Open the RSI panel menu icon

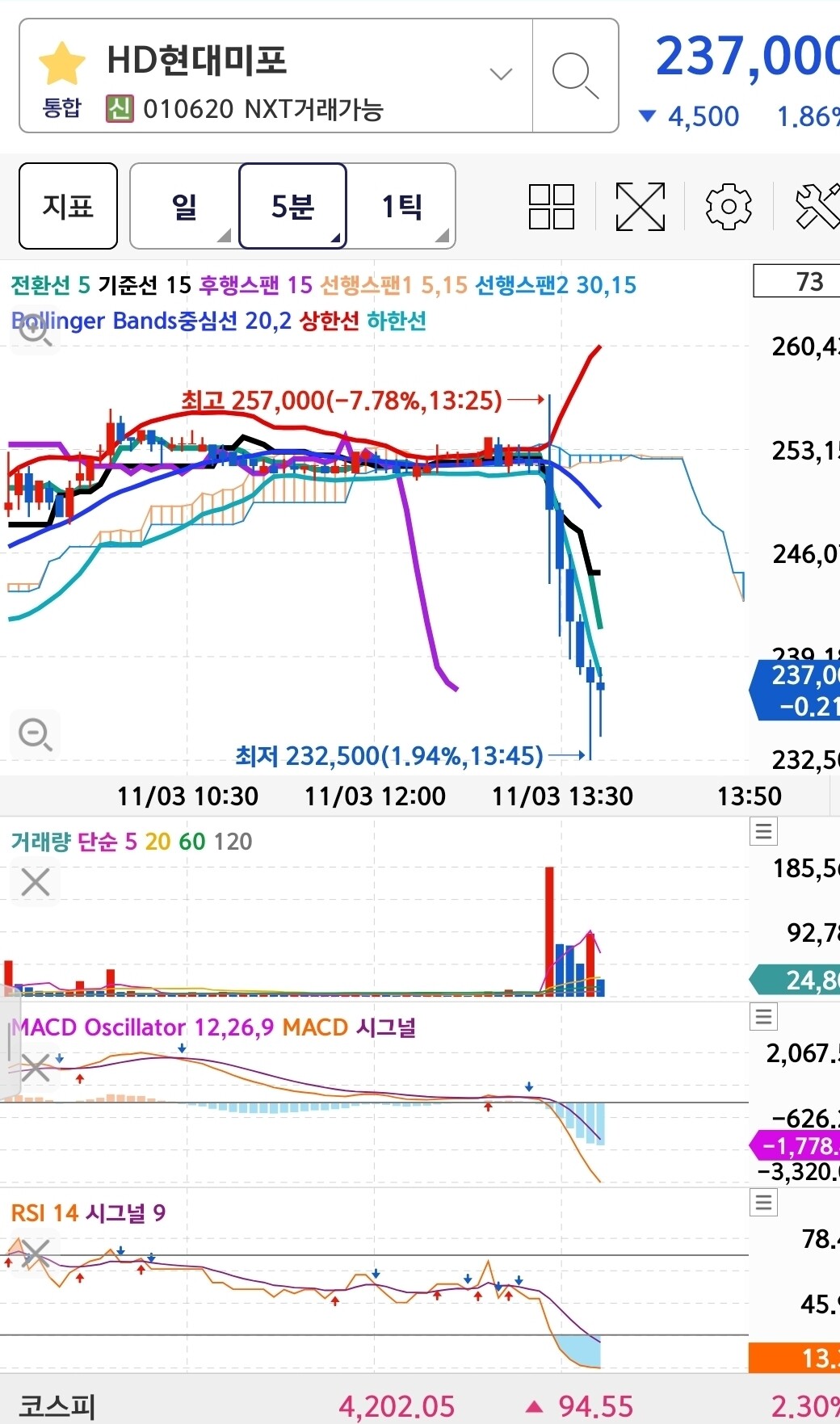coord(763,1203)
